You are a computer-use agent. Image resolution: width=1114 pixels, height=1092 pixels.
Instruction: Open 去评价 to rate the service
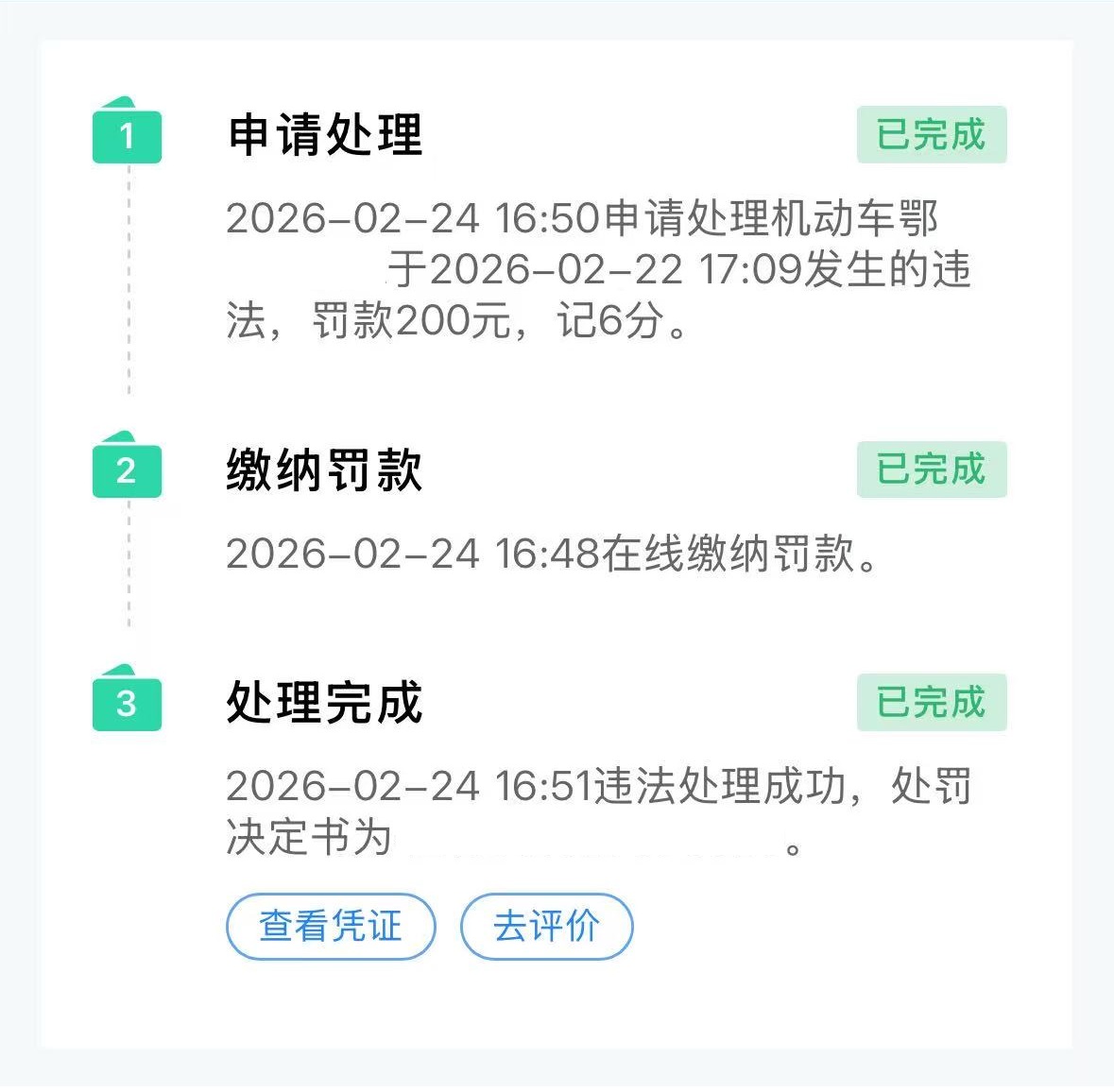546,926
